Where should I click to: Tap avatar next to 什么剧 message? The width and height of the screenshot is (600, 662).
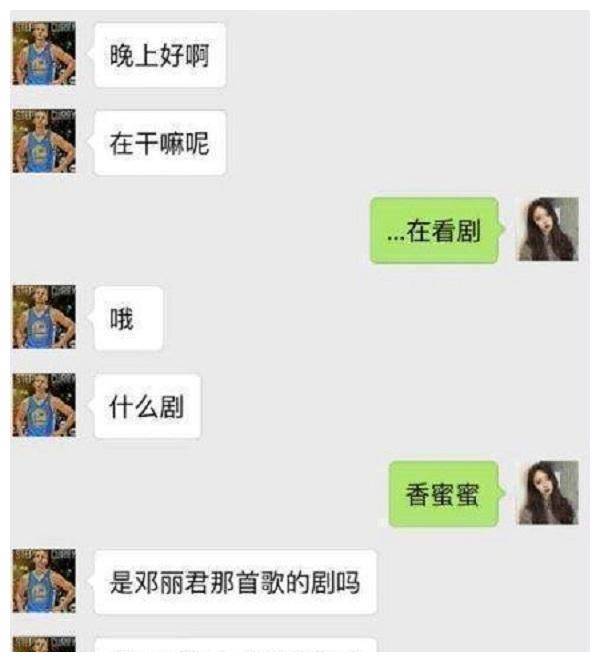pos(44,405)
